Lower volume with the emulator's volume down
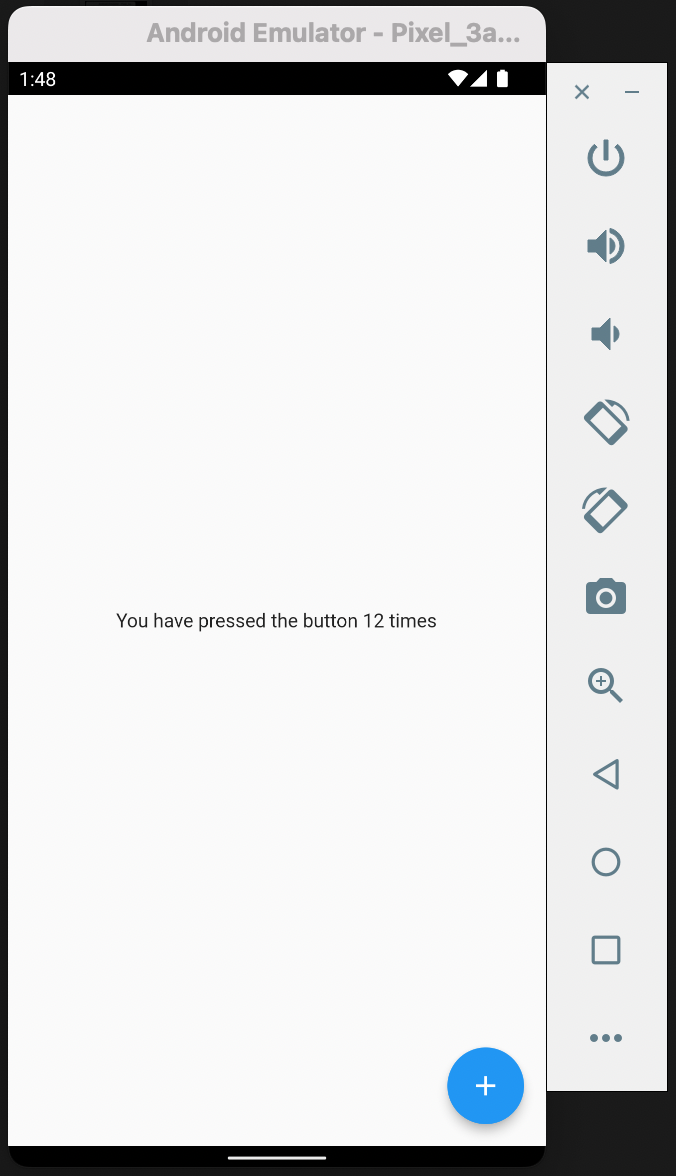The image size is (676, 1176). [x=605, y=334]
